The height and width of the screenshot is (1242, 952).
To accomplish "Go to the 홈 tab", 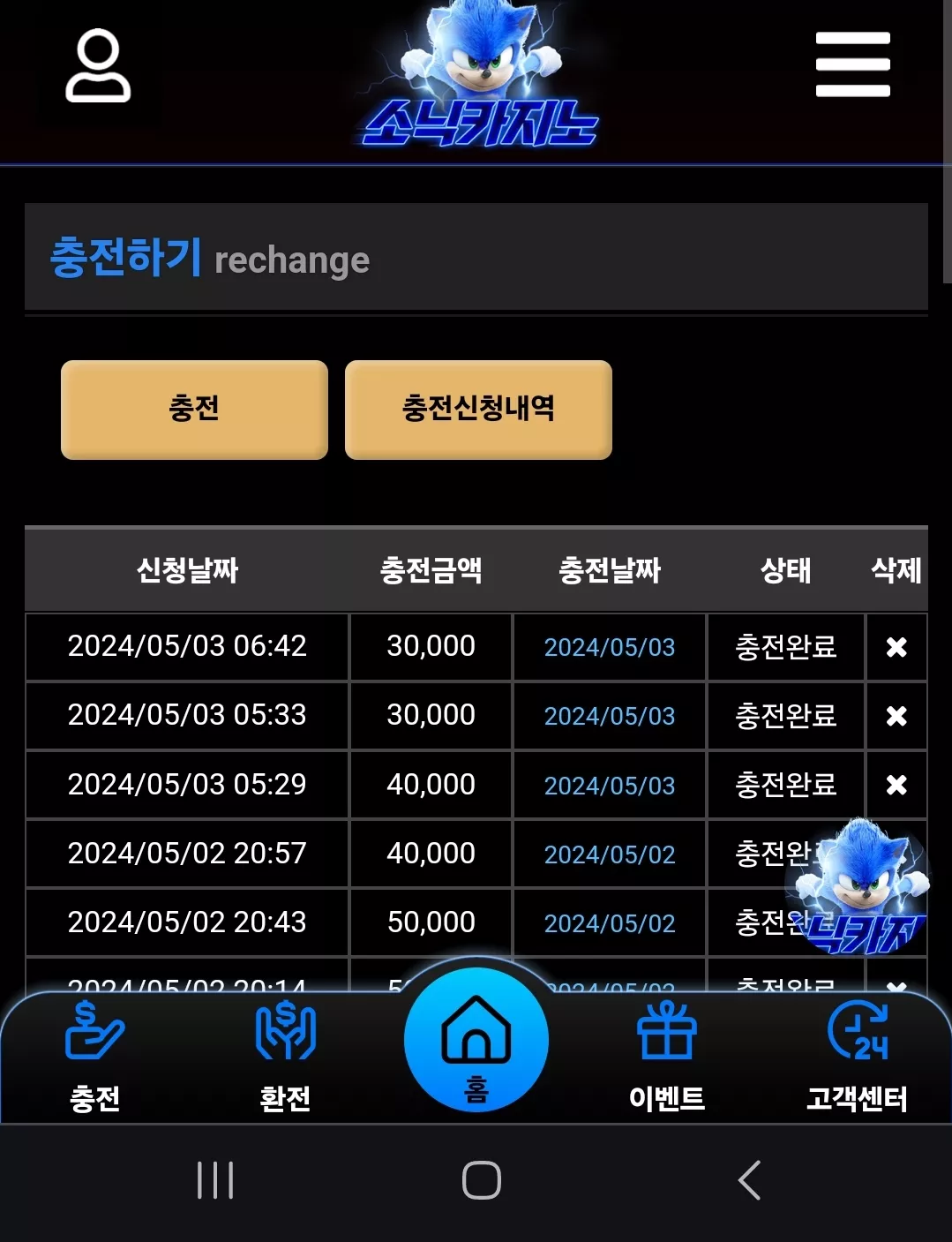I will point(476,1040).
